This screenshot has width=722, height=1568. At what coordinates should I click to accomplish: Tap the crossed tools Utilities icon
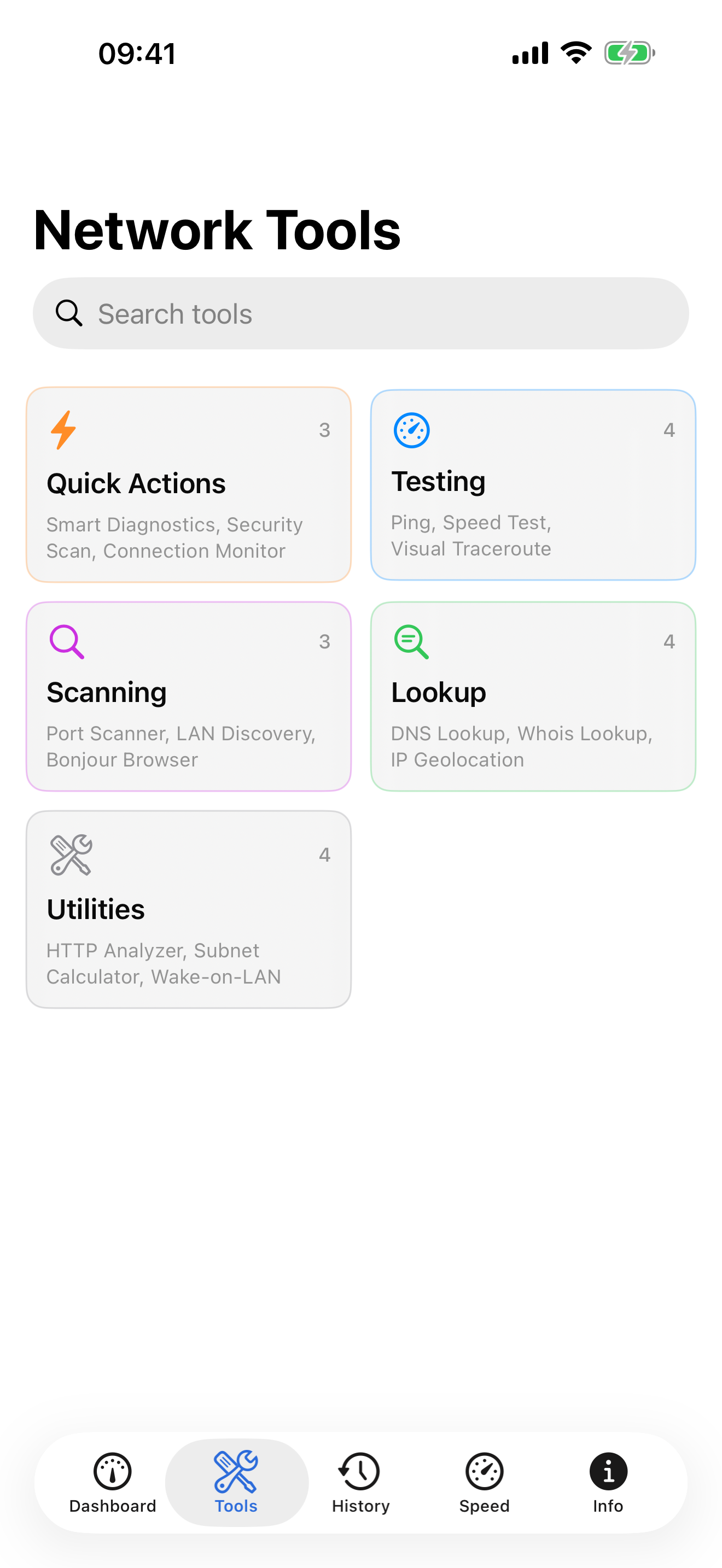[69, 856]
